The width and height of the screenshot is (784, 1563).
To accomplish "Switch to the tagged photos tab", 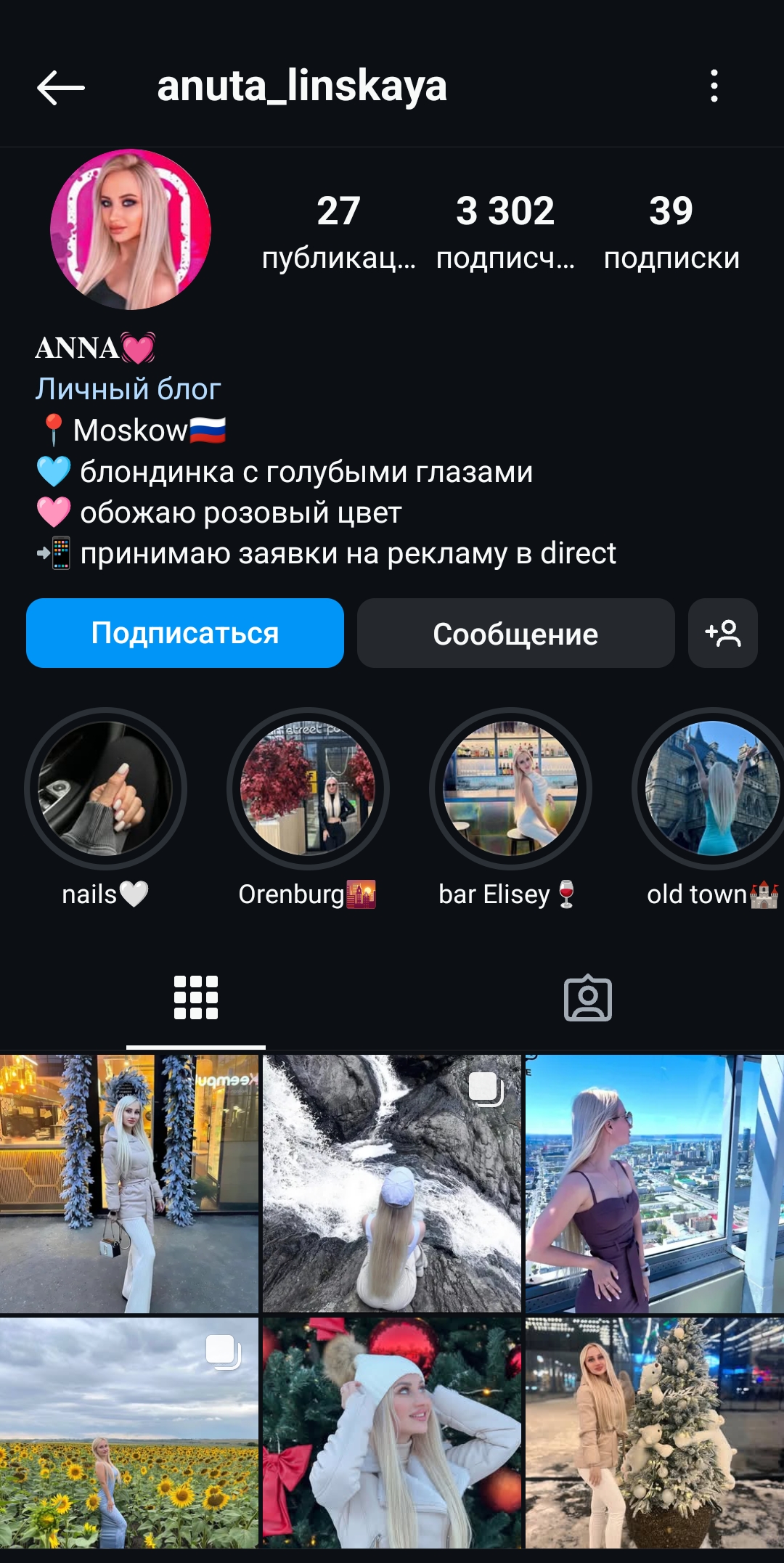I will [x=588, y=997].
